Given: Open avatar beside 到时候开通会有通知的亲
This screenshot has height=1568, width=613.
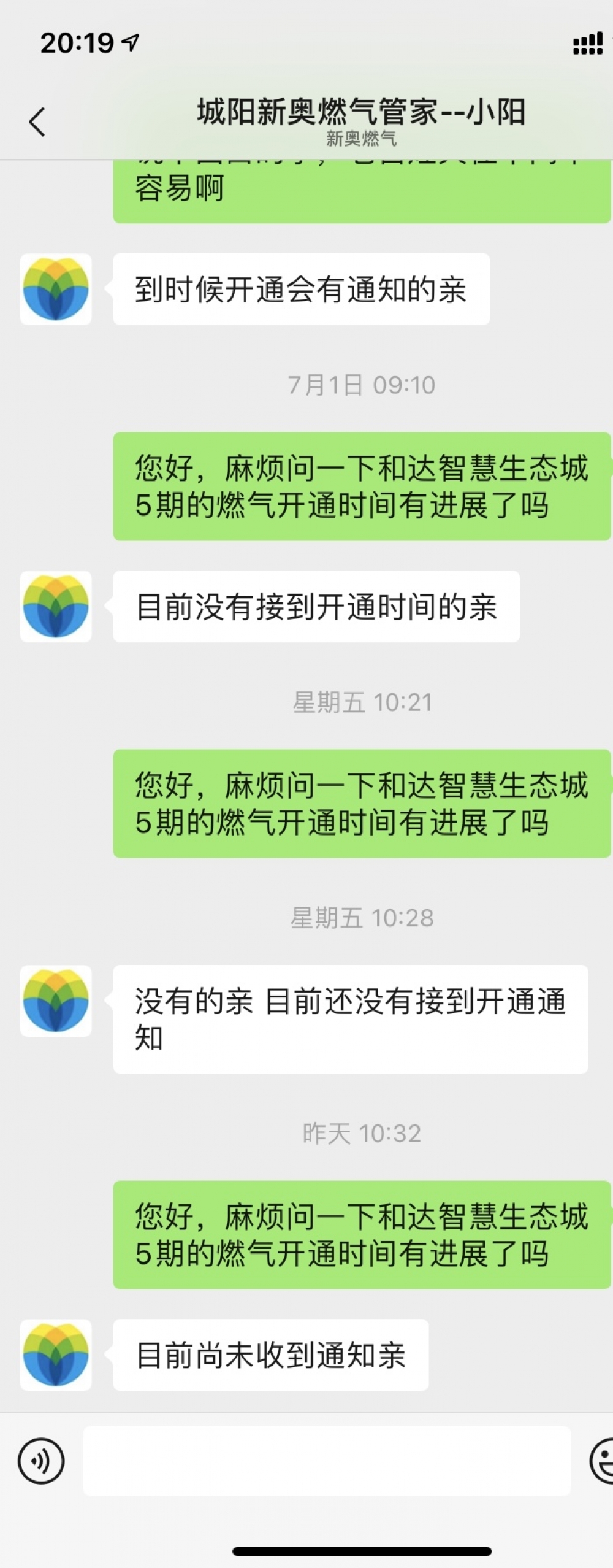Looking at the screenshot, I should (x=56, y=289).
